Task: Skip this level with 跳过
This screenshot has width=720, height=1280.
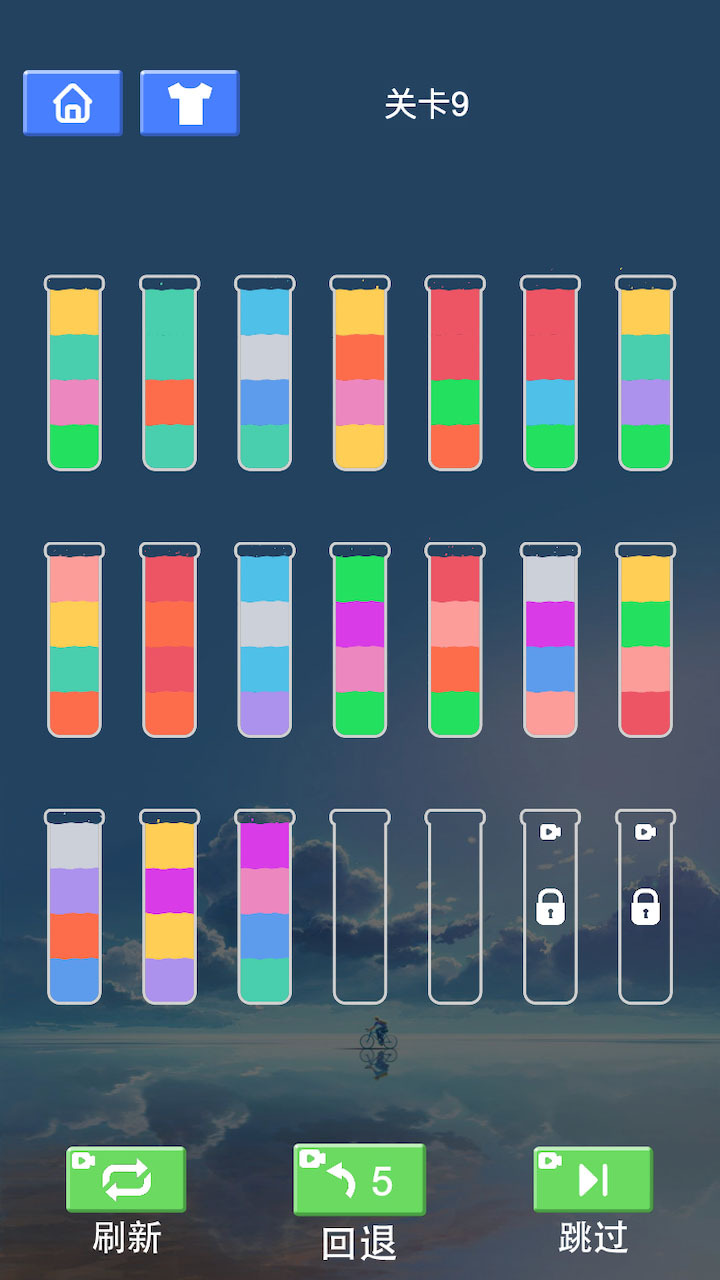Action: coord(593,1180)
